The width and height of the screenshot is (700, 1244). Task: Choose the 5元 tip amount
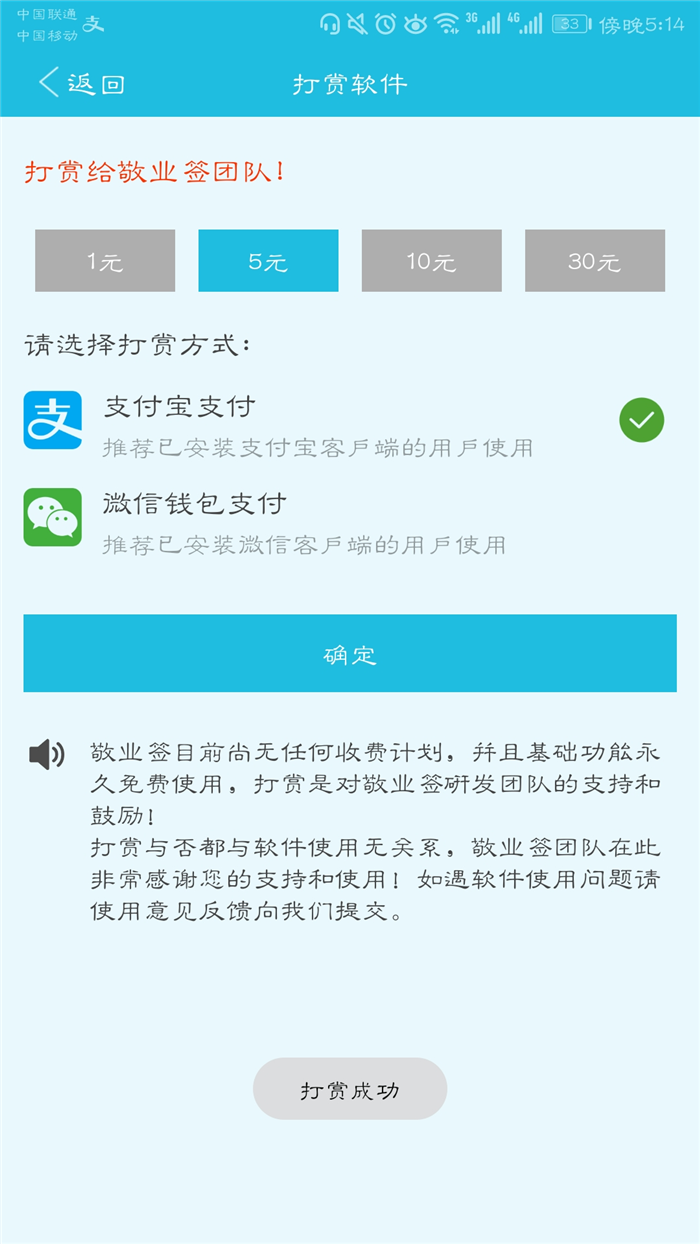[x=268, y=261]
